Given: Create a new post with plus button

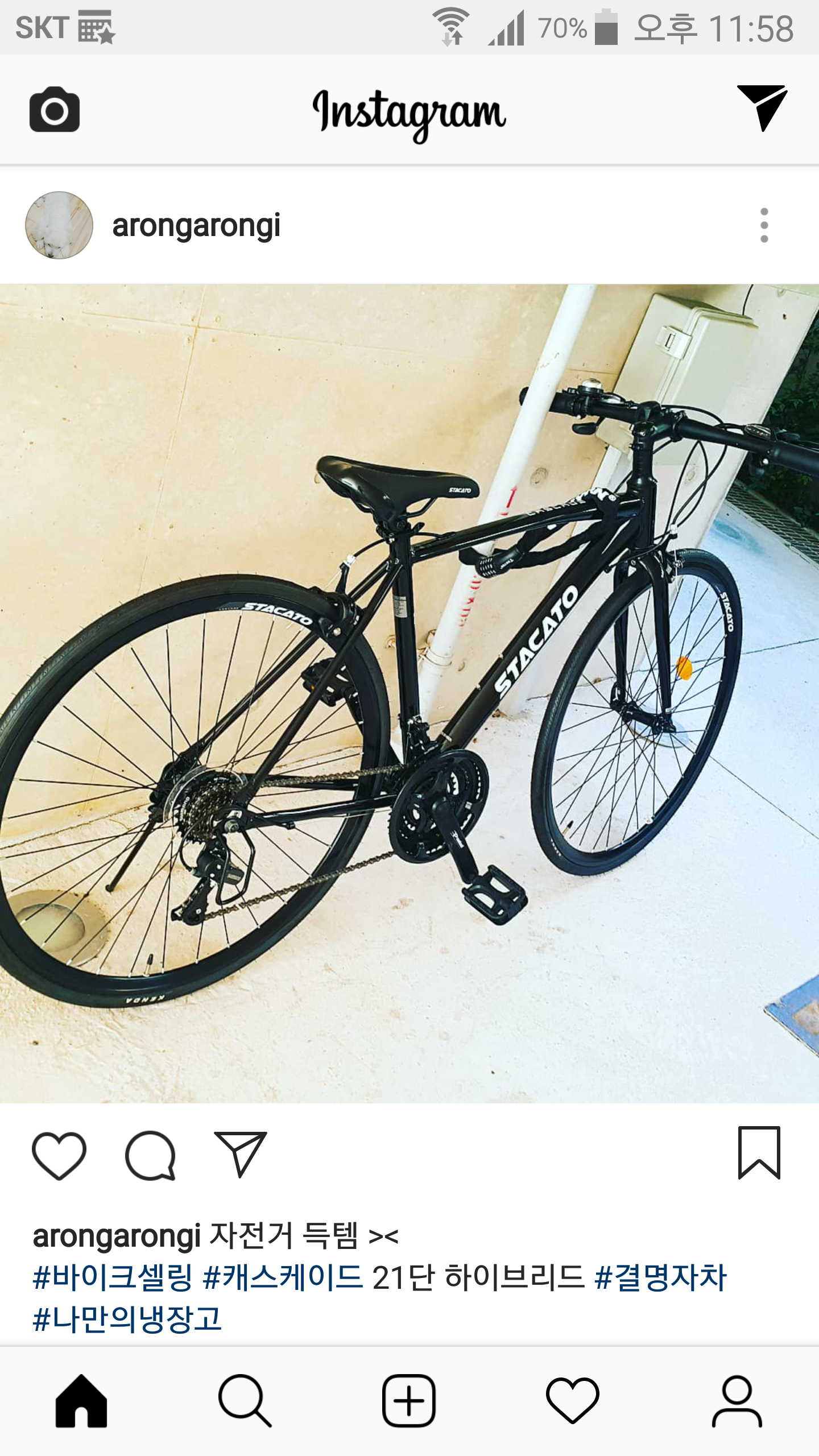Looking at the screenshot, I should (x=409, y=1401).
